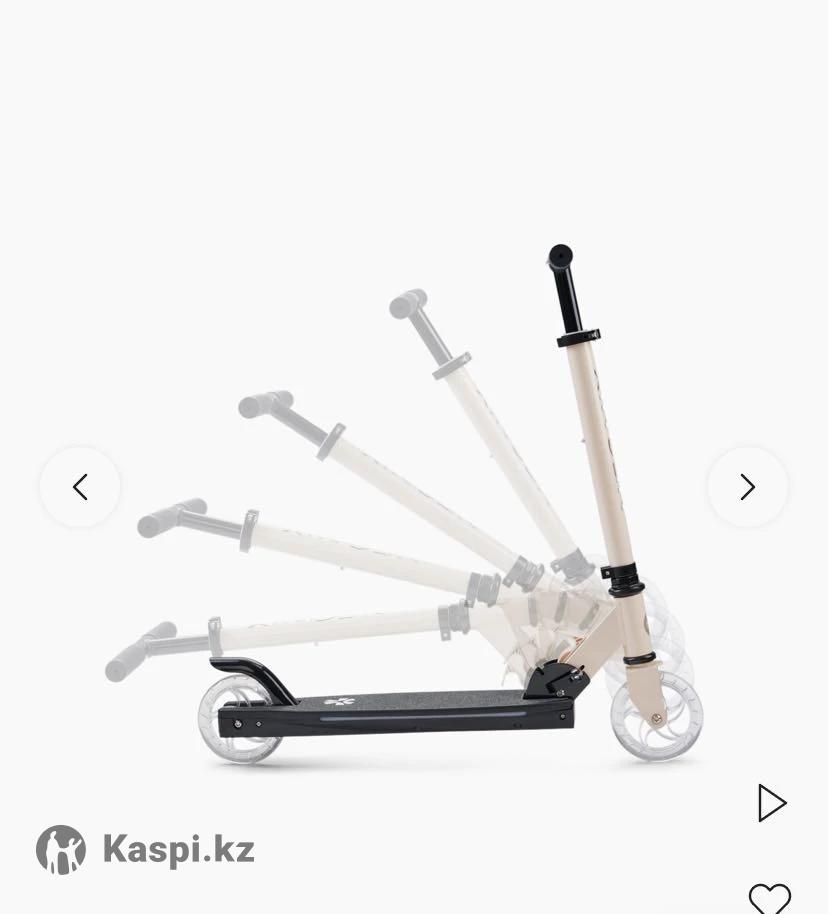Play the product video
The width and height of the screenshot is (828, 914).
771,803
